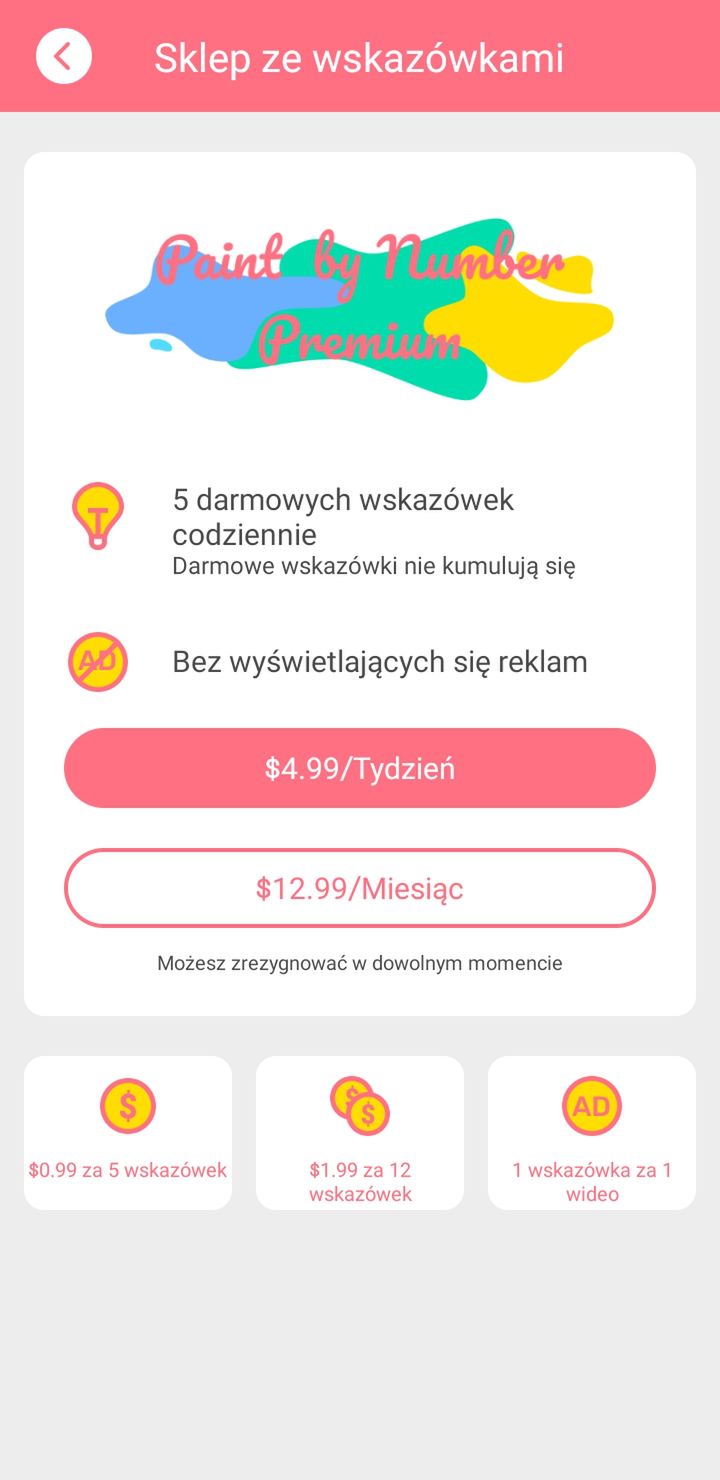The width and height of the screenshot is (720, 1480).
Task: Choose the $12.99/Miesiąc subscription
Action: (x=360, y=888)
